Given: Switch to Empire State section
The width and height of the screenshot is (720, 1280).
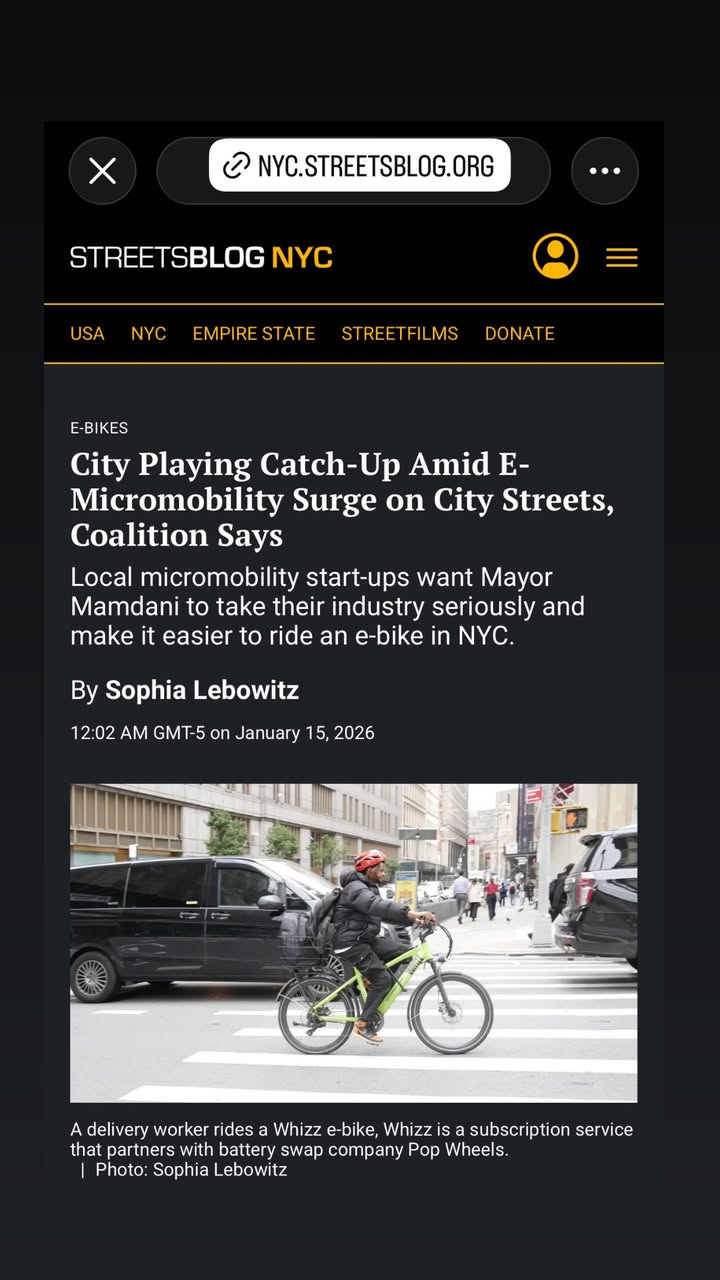Looking at the screenshot, I should (253, 334).
